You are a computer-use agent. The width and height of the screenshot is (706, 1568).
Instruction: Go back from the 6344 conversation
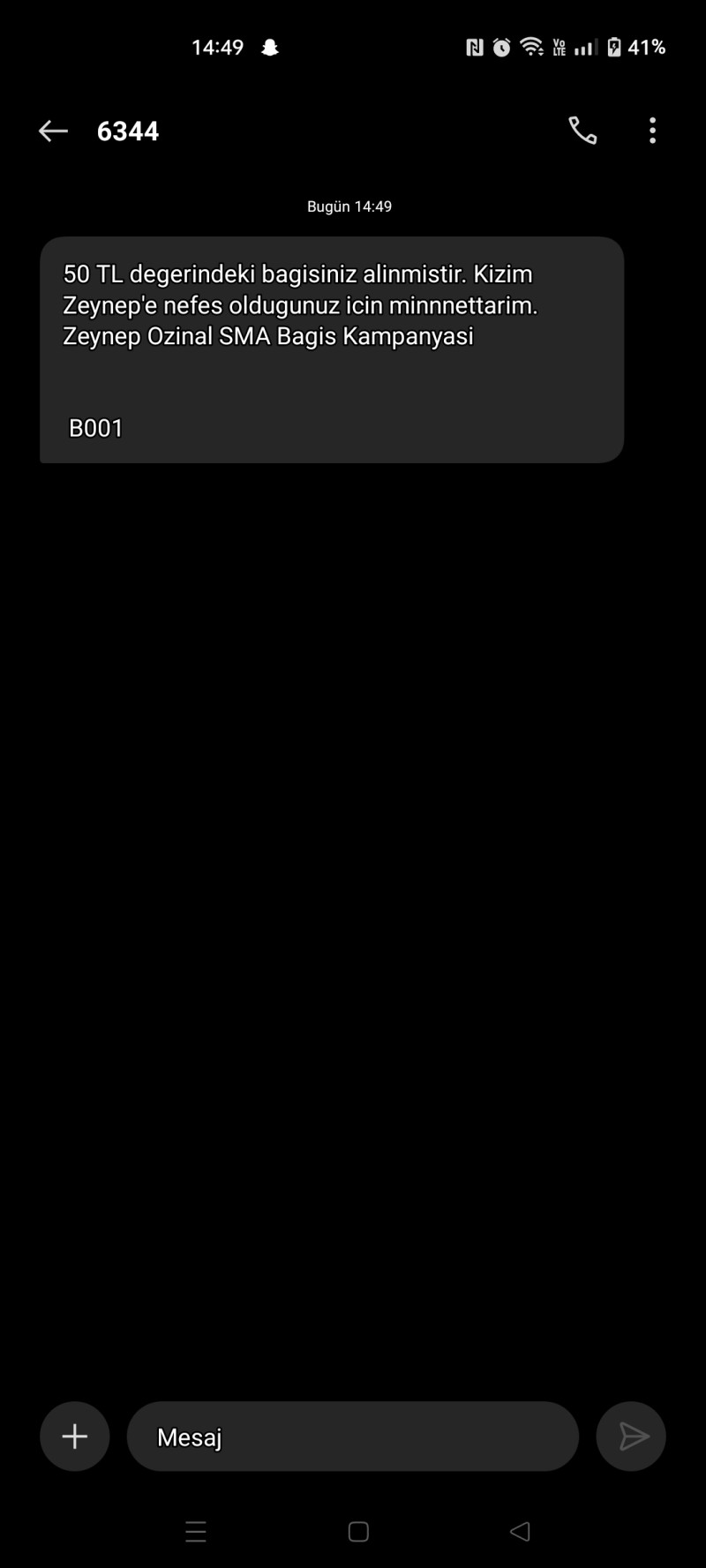pyautogui.click(x=53, y=131)
